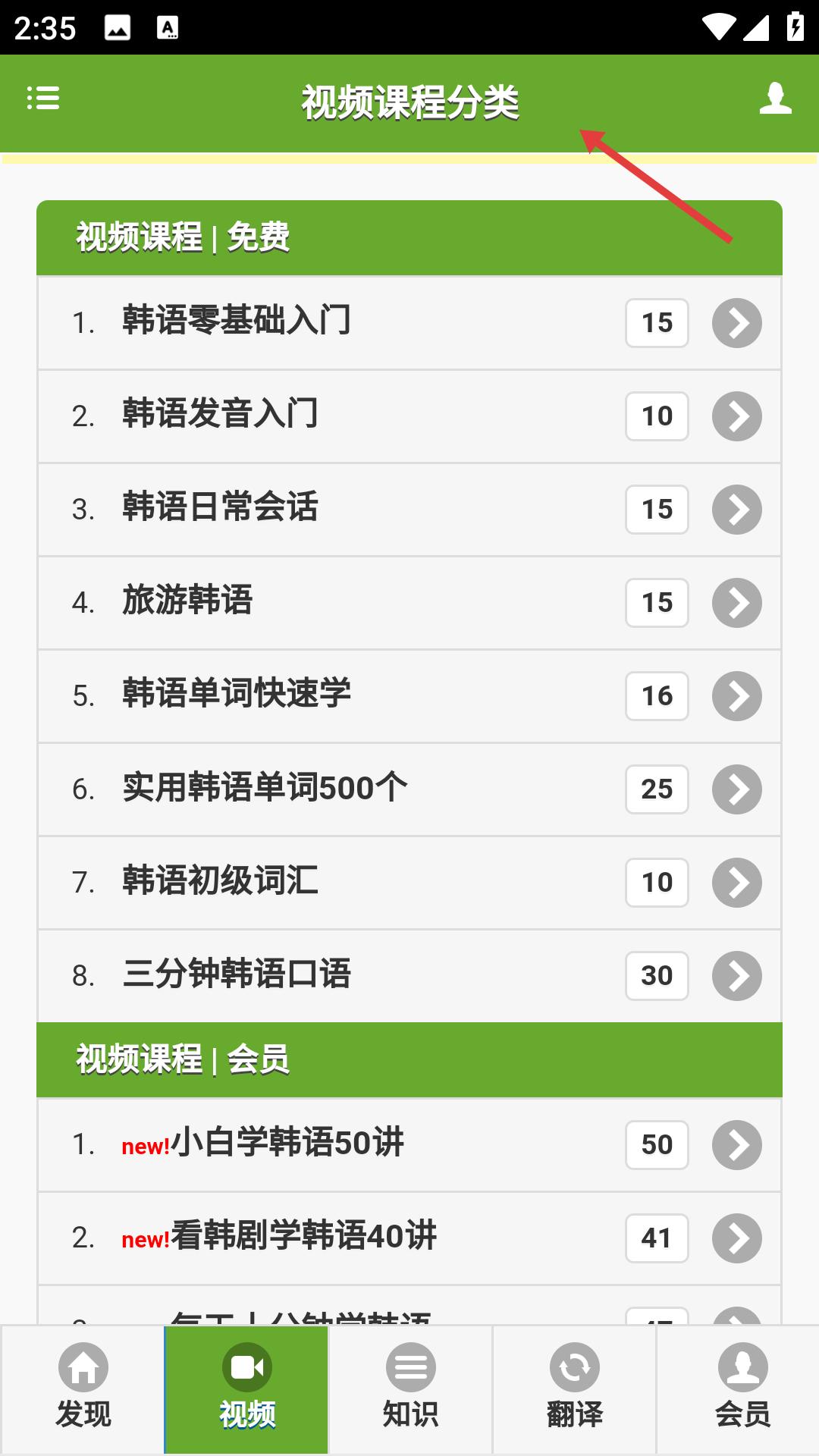The height and width of the screenshot is (1456, 819).
Task: Tap the 旅游韩语 course row
Action: [409, 602]
